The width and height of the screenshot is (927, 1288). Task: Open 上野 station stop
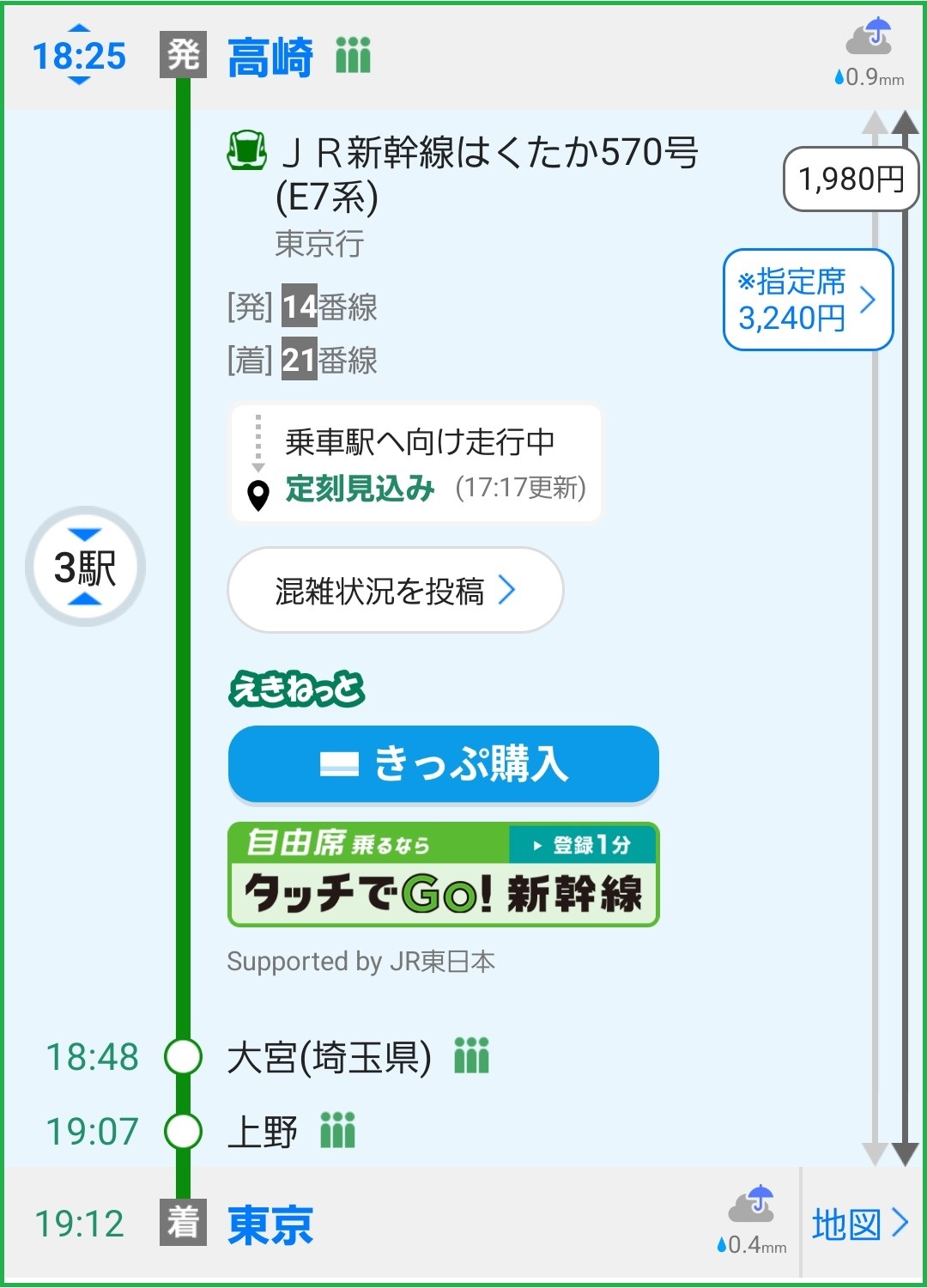[x=263, y=1132]
